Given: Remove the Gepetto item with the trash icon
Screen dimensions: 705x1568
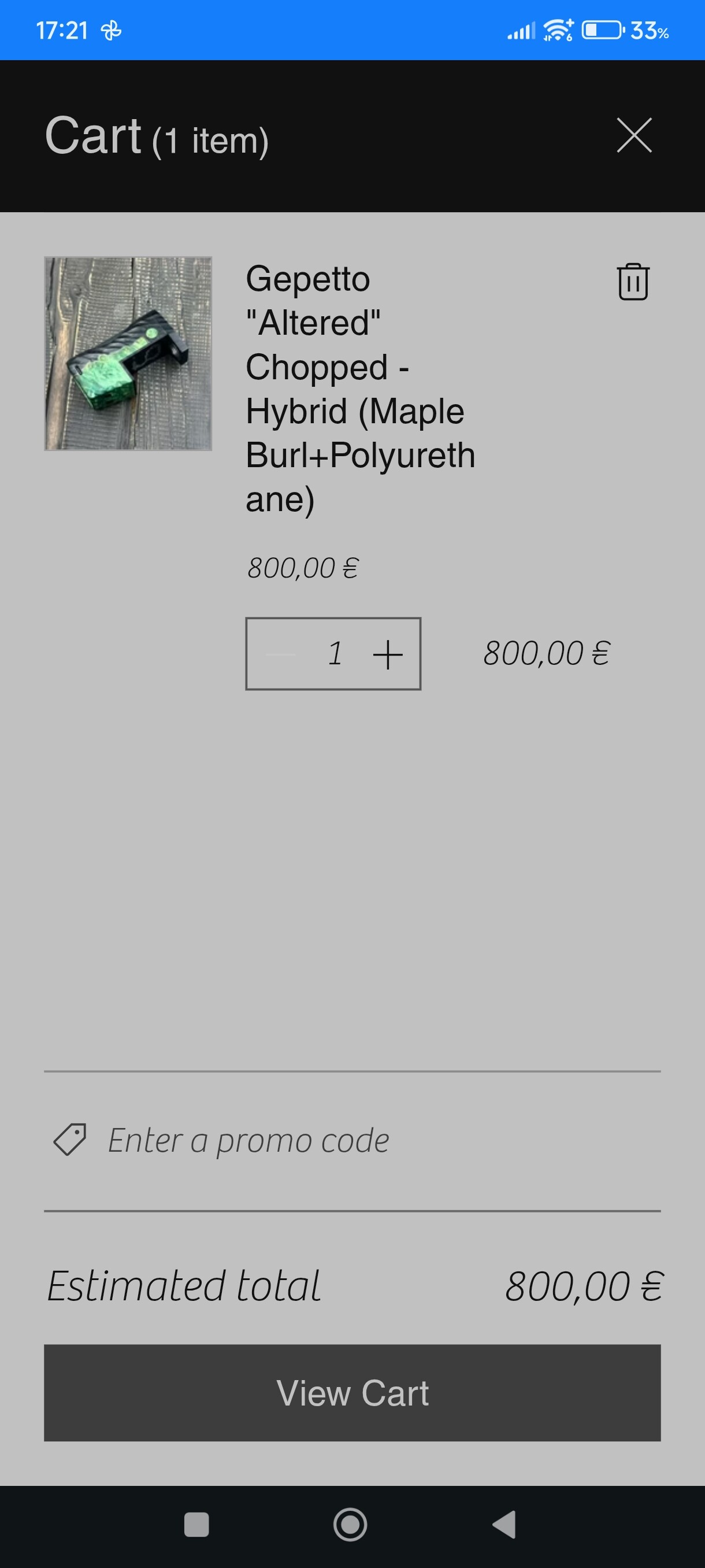Looking at the screenshot, I should [x=633, y=282].
